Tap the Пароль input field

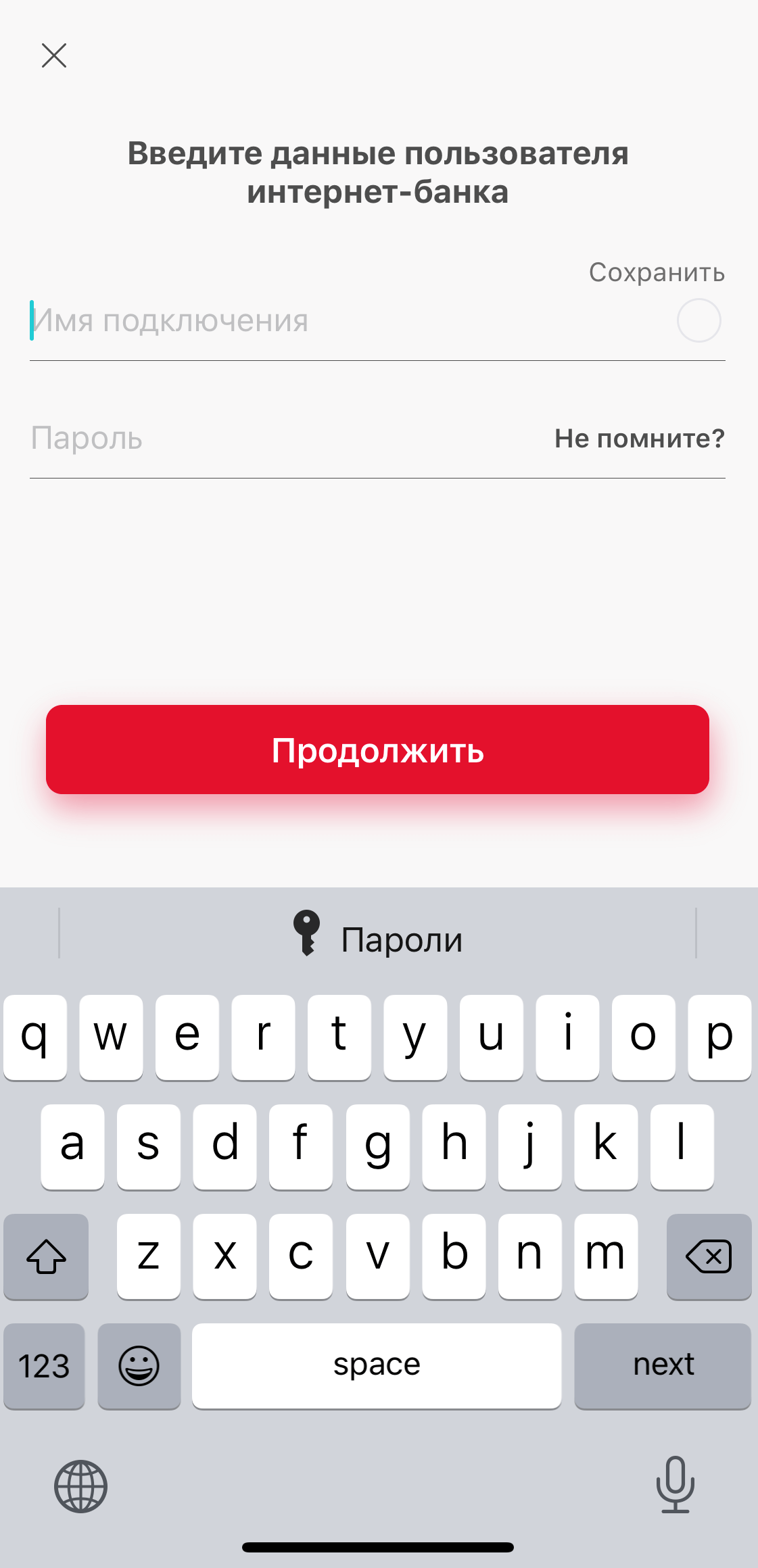point(287,438)
